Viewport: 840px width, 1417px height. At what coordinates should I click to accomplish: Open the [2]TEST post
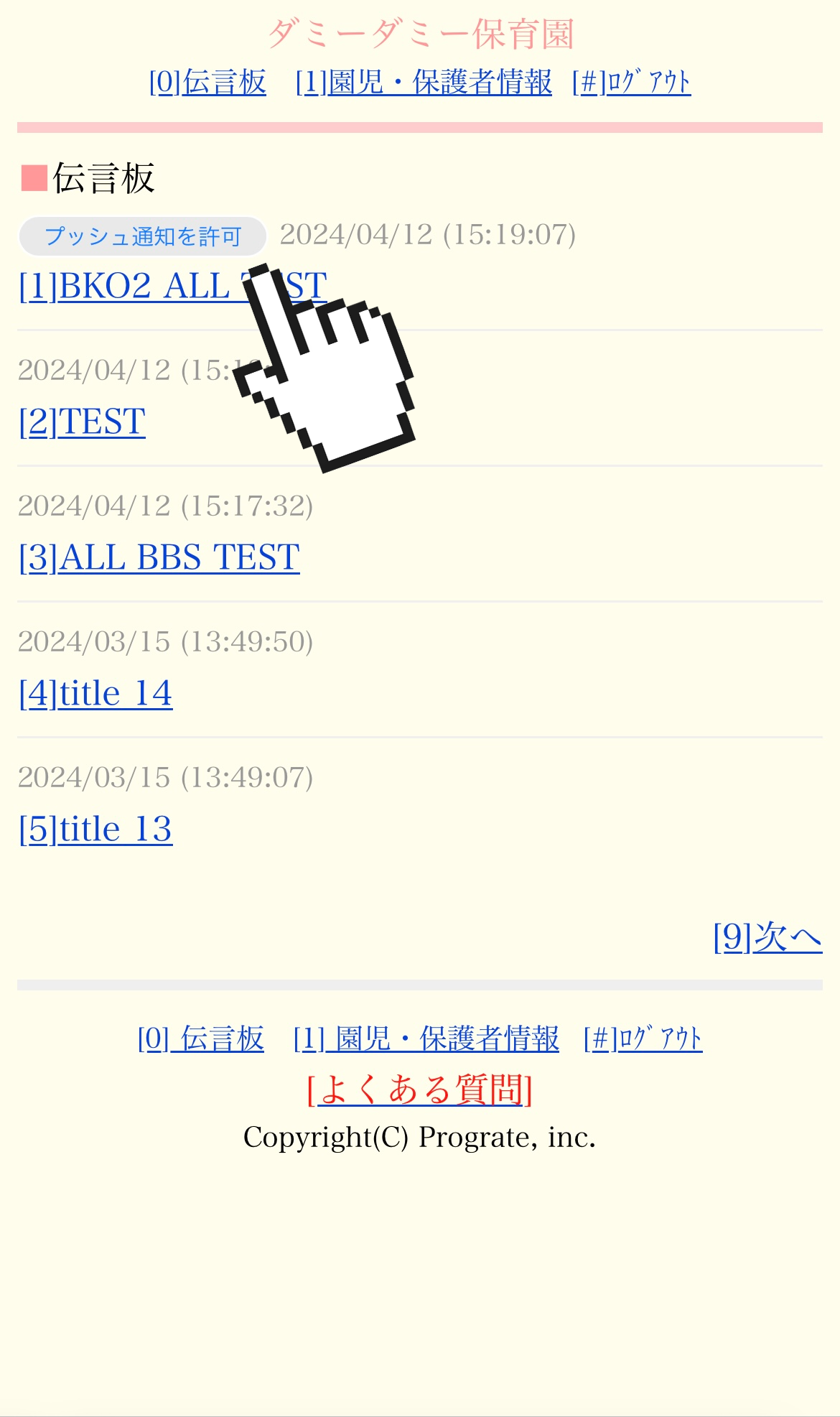coord(83,422)
